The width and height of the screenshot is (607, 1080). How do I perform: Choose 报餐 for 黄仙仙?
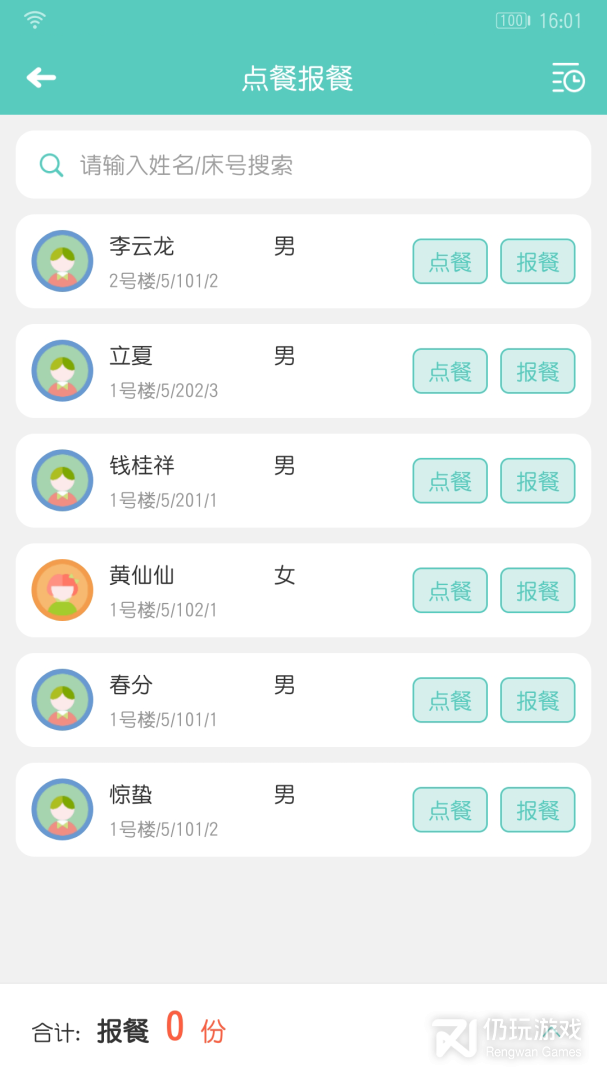tap(538, 591)
